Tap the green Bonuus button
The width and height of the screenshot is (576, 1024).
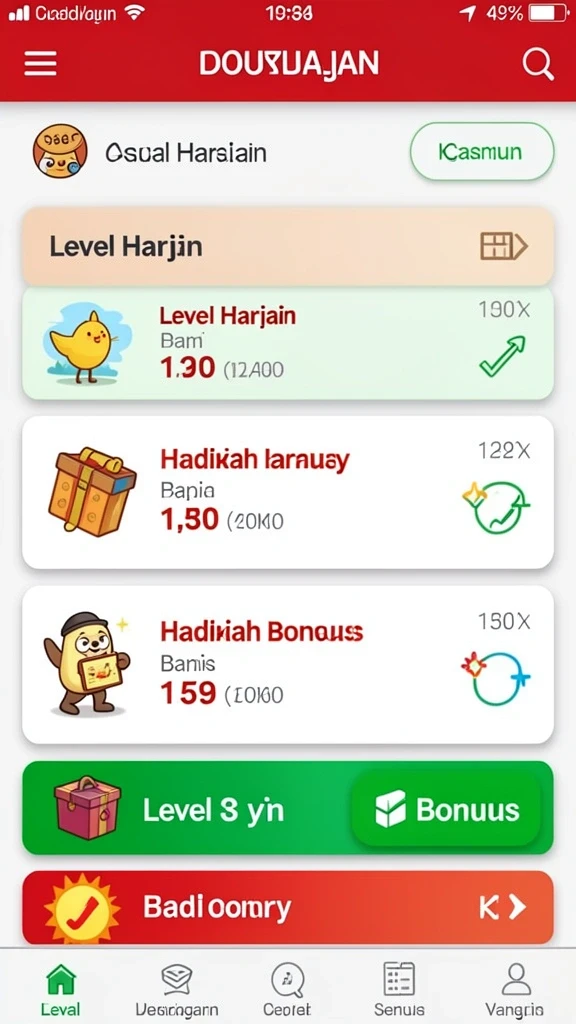pos(447,810)
